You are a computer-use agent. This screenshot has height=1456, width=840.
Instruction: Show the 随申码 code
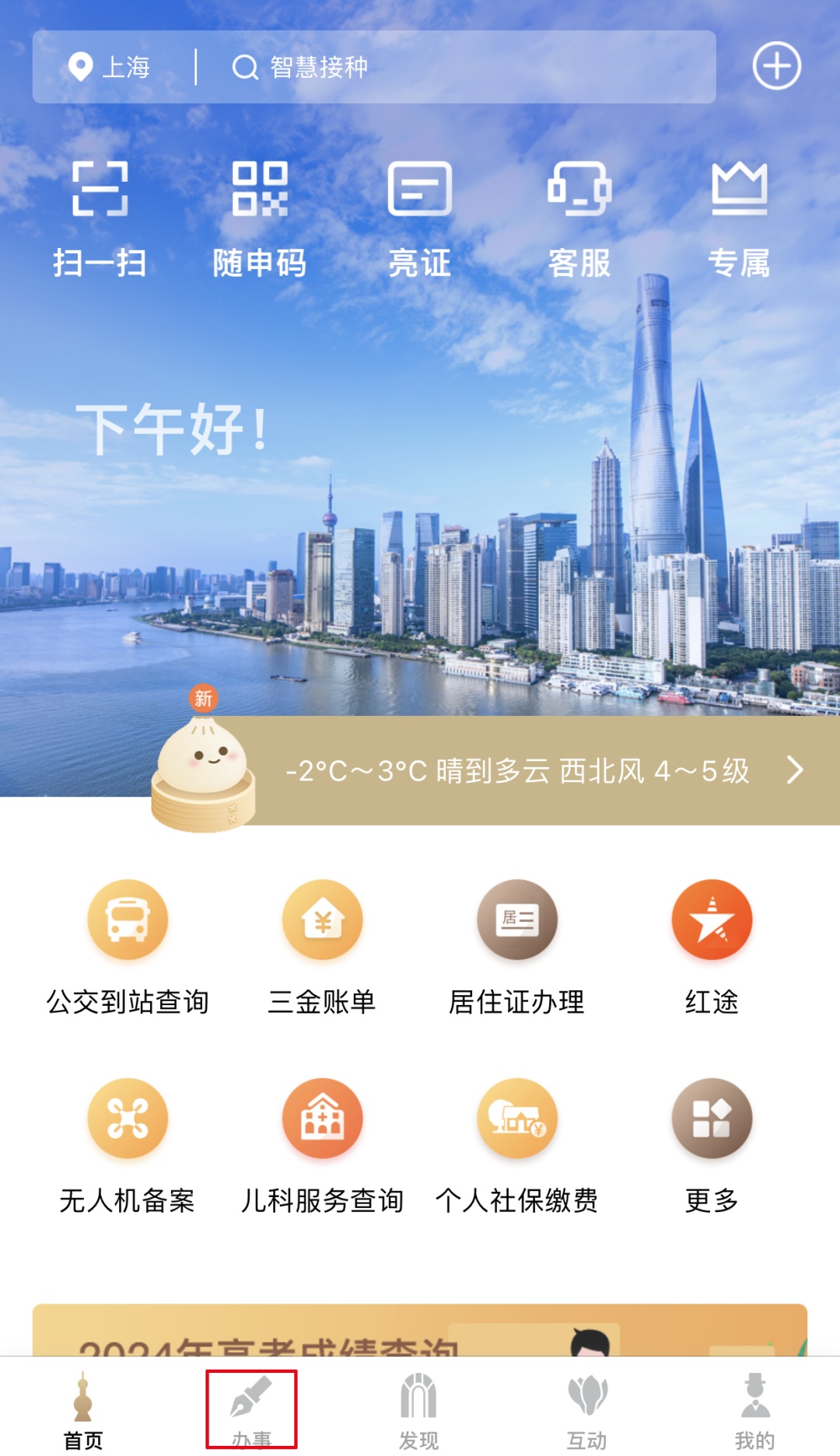pos(260,218)
